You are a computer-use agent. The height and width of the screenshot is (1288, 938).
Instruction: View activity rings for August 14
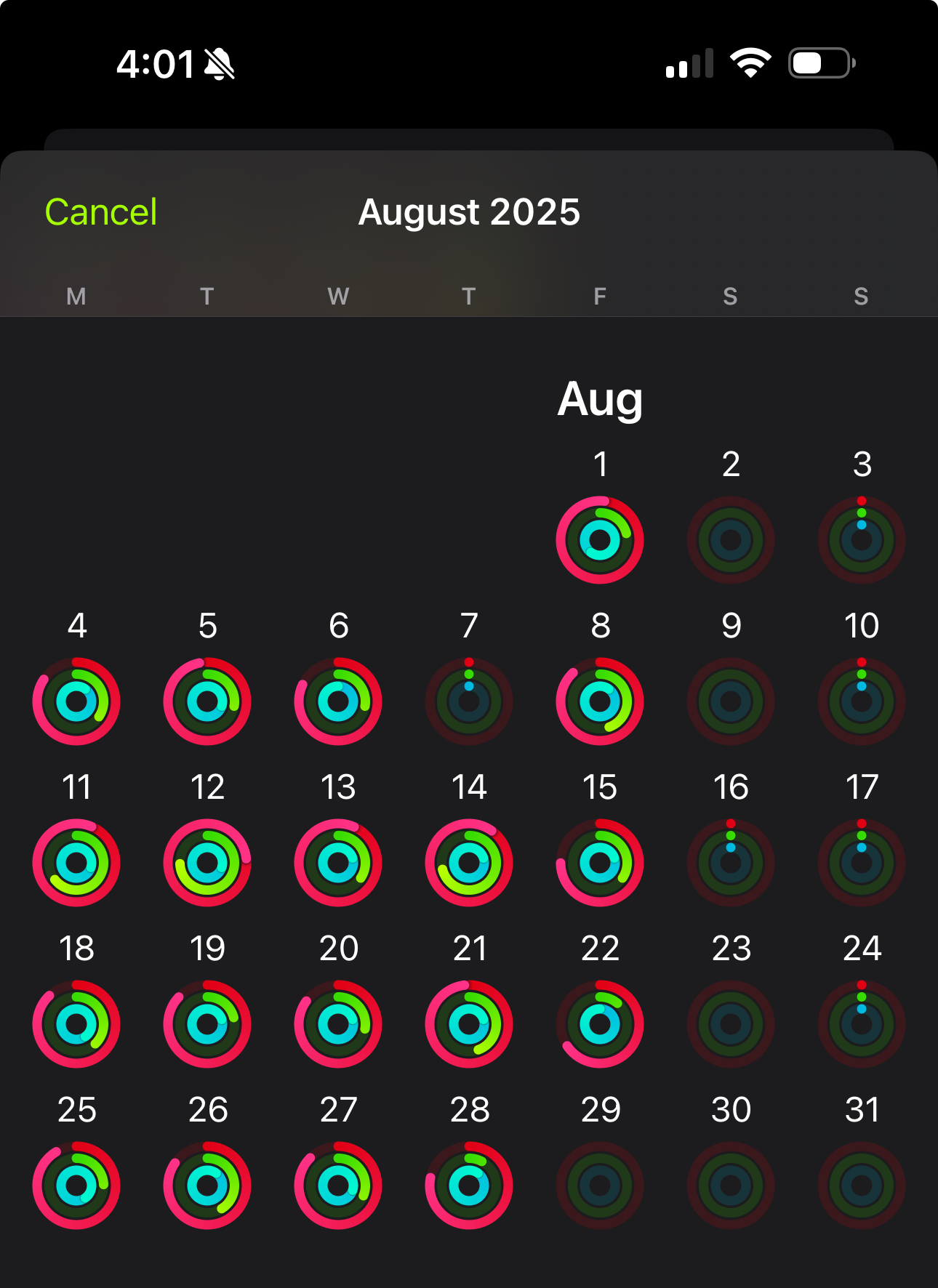[469, 862]
